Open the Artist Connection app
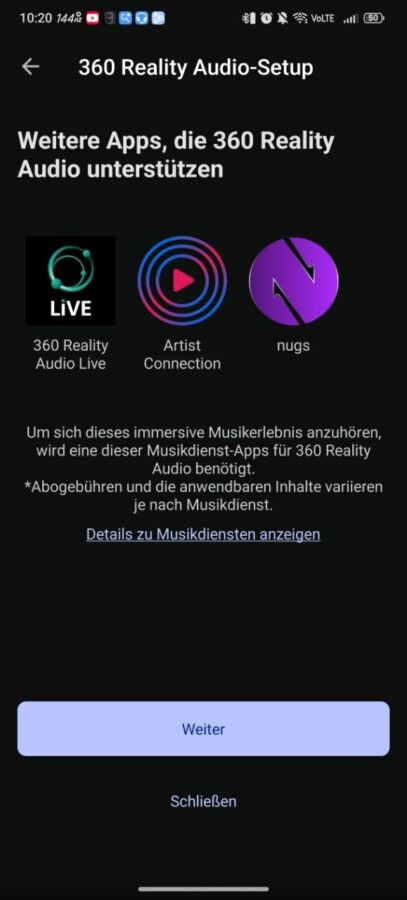Image resolution: width=407 pixels, height=900 pixels. pos(182,281)
